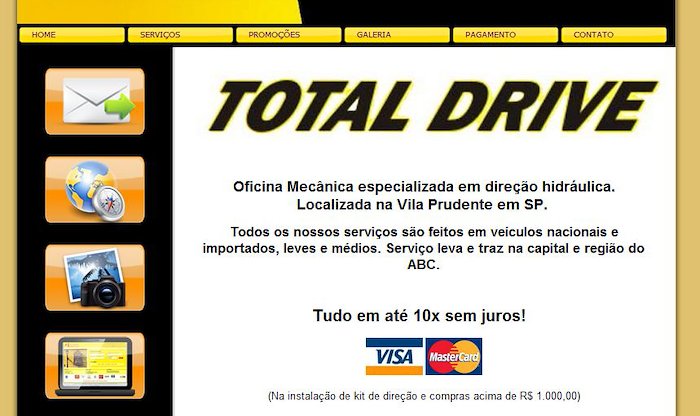Tap the email envelope icon
This screenshot has height=416, width=700.
95,102
